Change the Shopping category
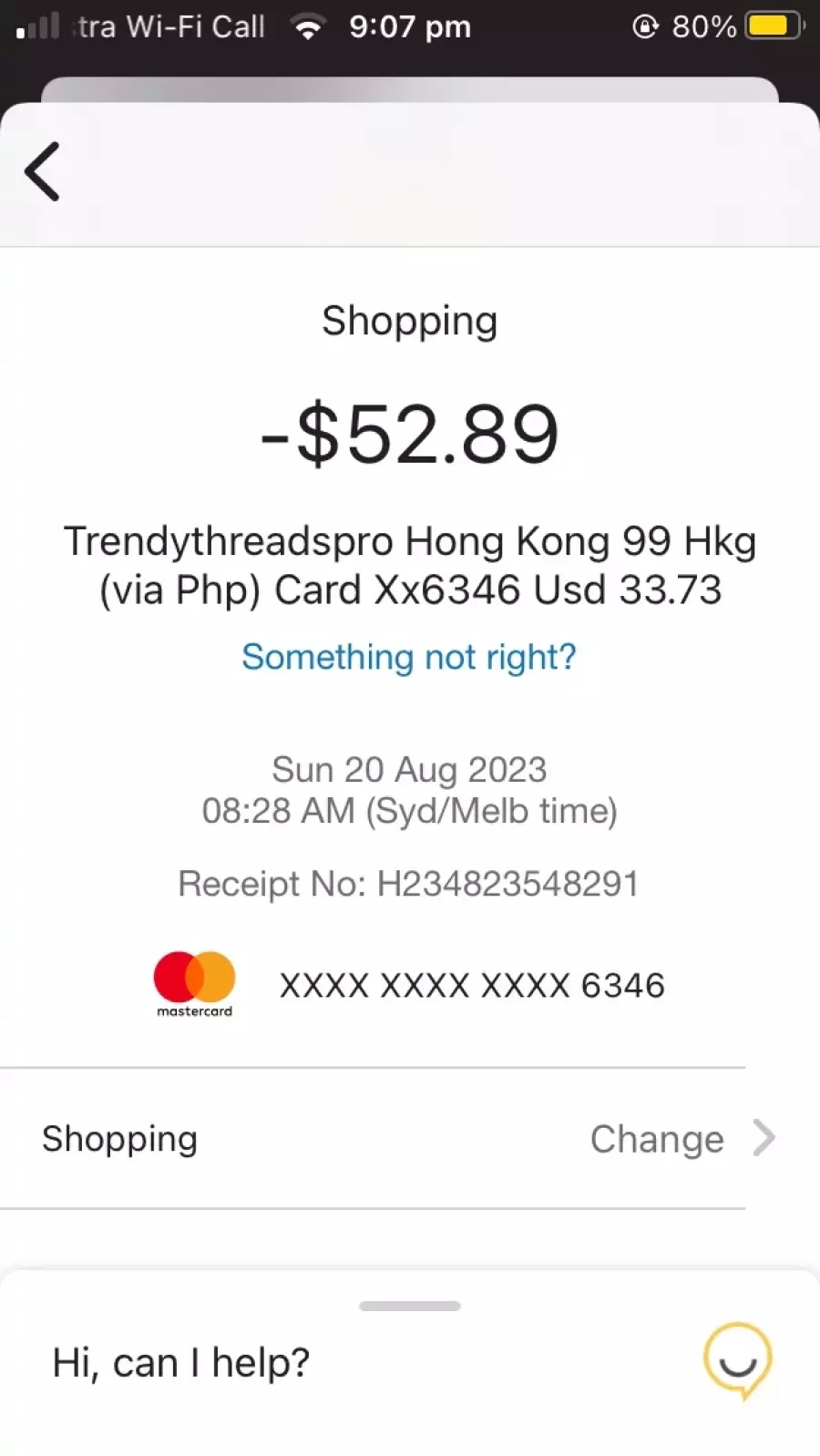 (409, 1138)
